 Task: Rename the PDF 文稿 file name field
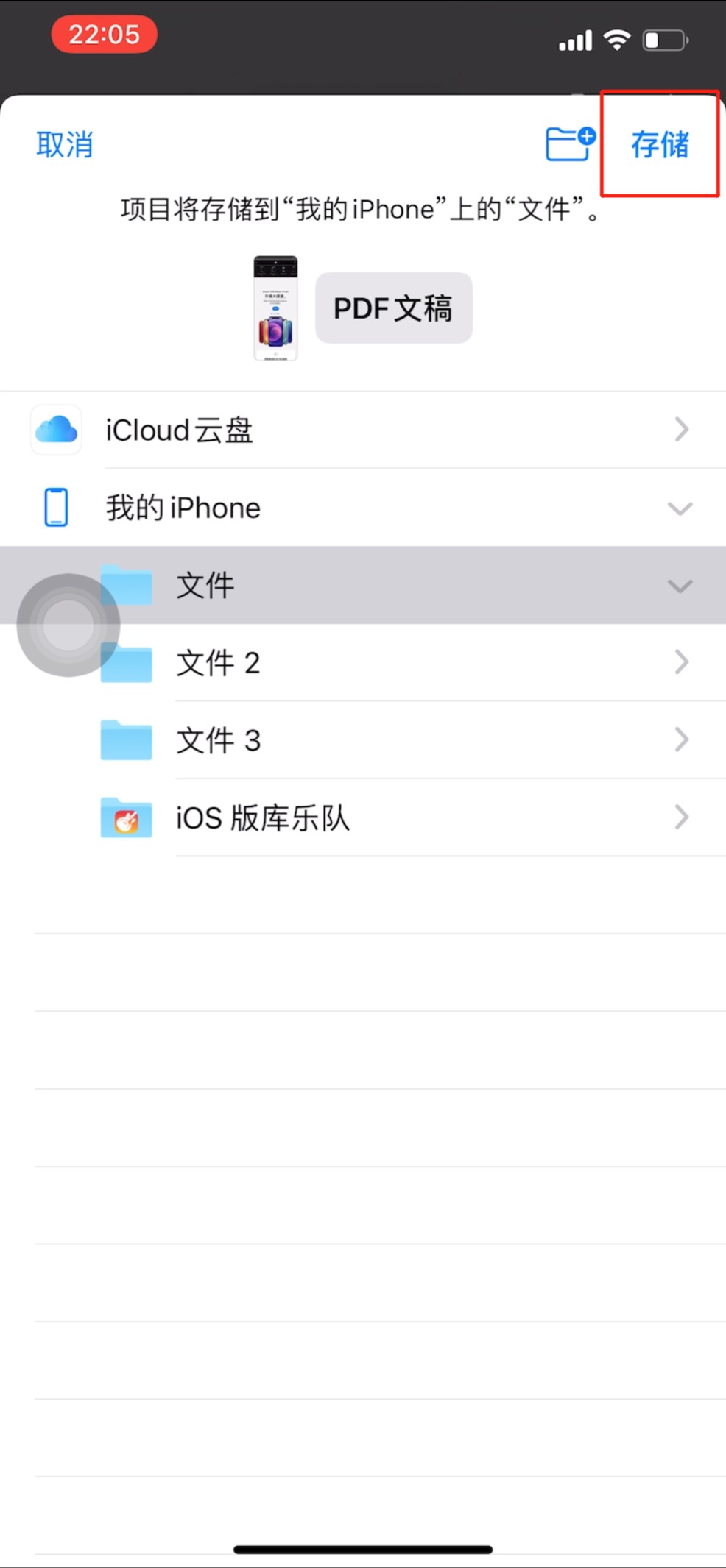point(394,308)
